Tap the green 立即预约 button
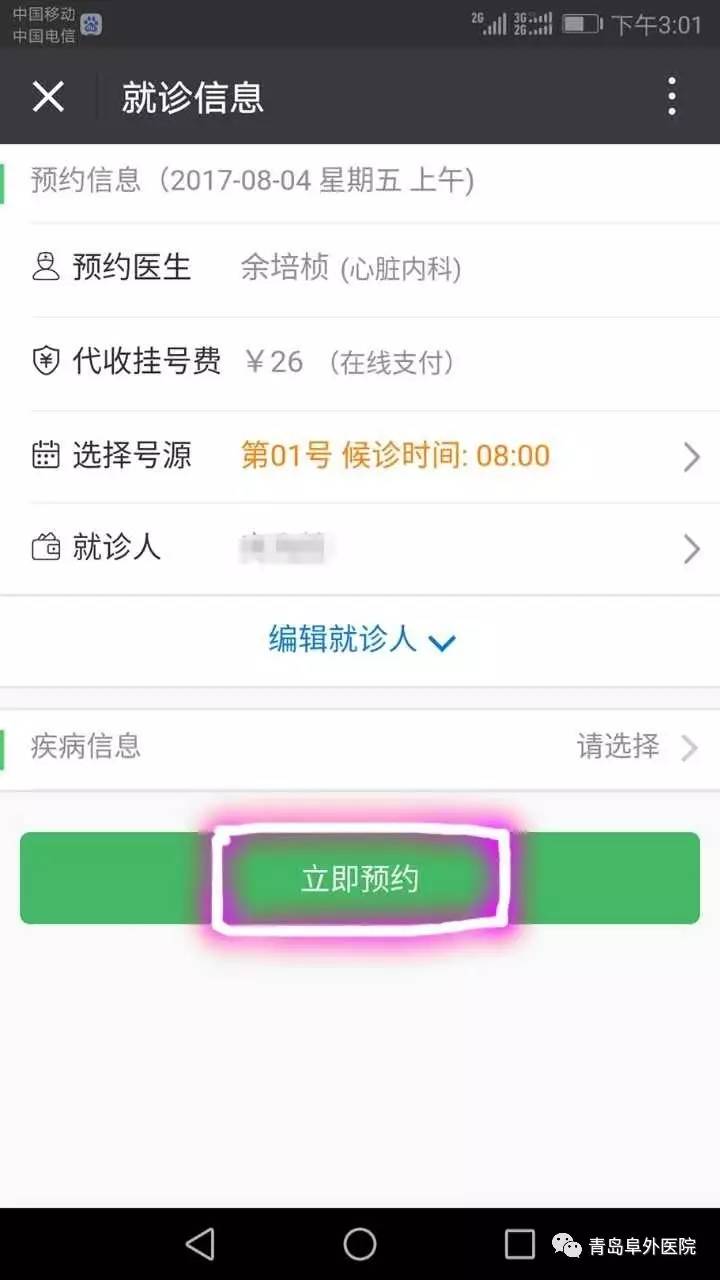Image resolution: width=720 pixels, height=1280 pixels. (360, 878)
